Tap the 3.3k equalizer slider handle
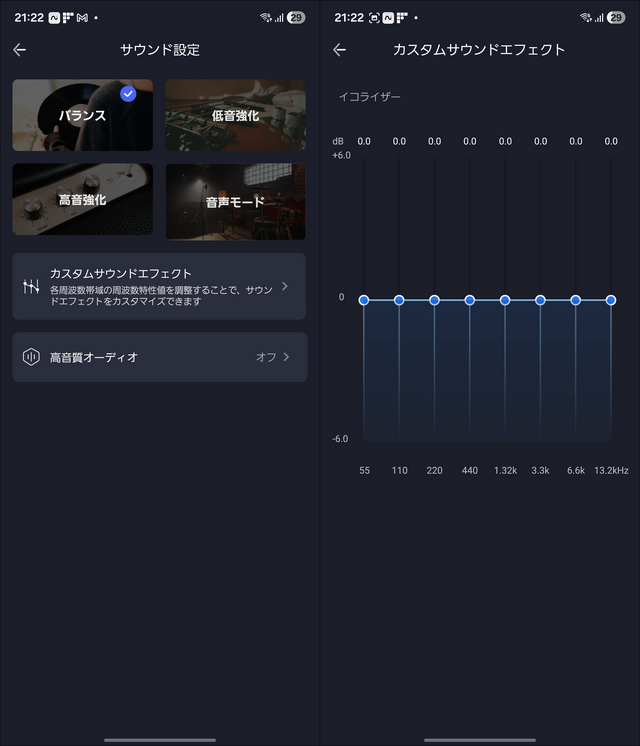 point(540,300)
